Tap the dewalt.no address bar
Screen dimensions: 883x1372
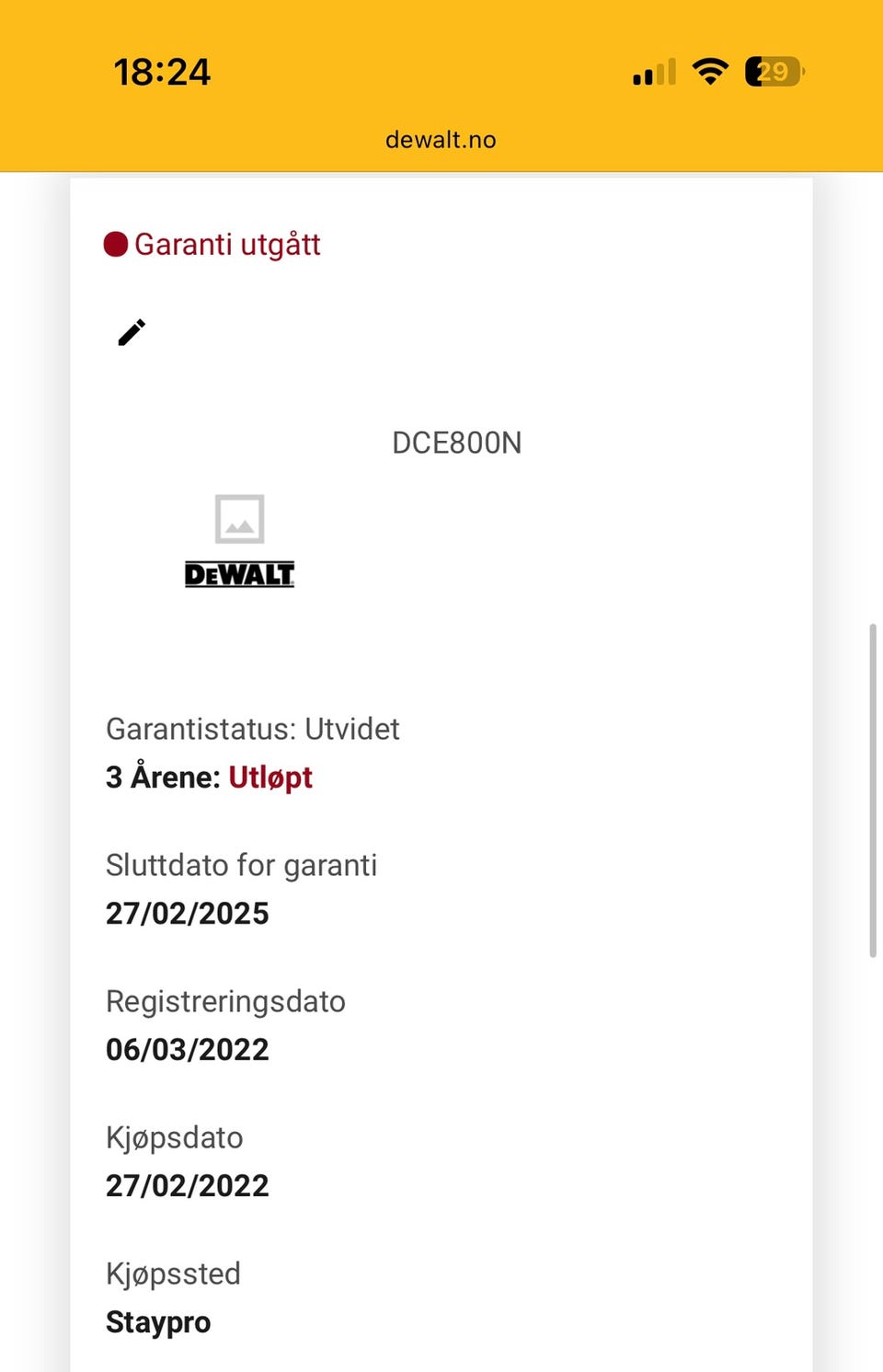pyautogui.click(x=441, y=139)
